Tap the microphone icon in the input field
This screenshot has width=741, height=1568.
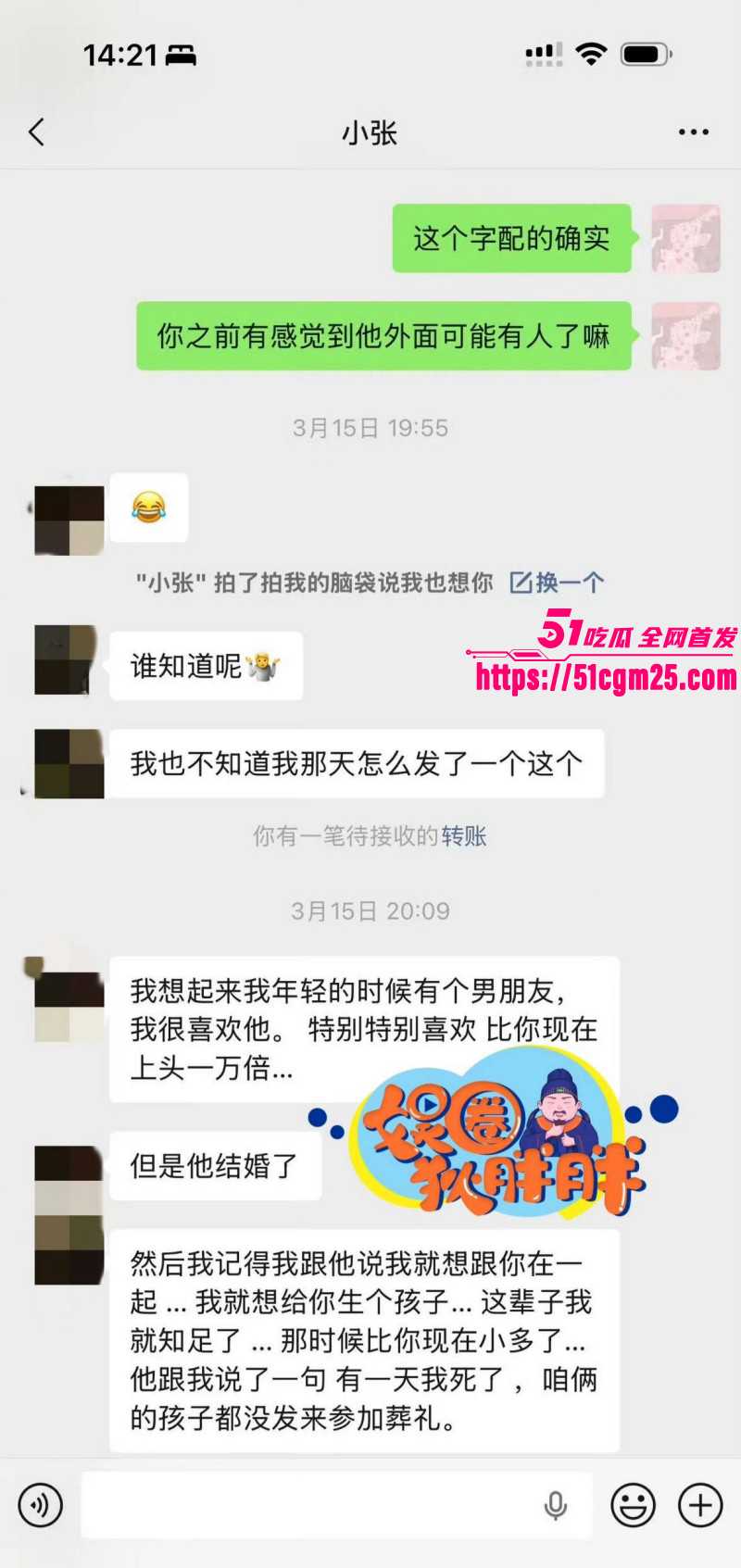point(556,1505)
